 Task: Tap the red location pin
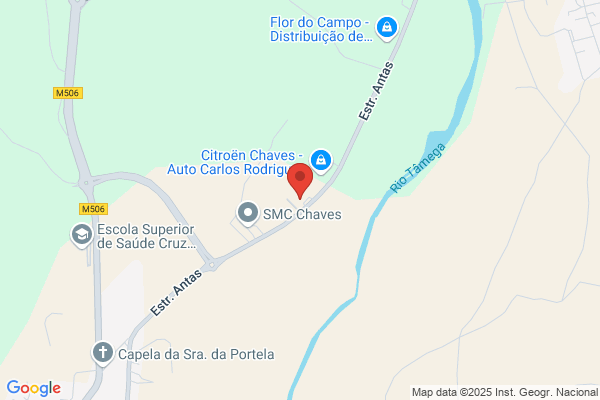pyautogui.click(x=300, y=181)
